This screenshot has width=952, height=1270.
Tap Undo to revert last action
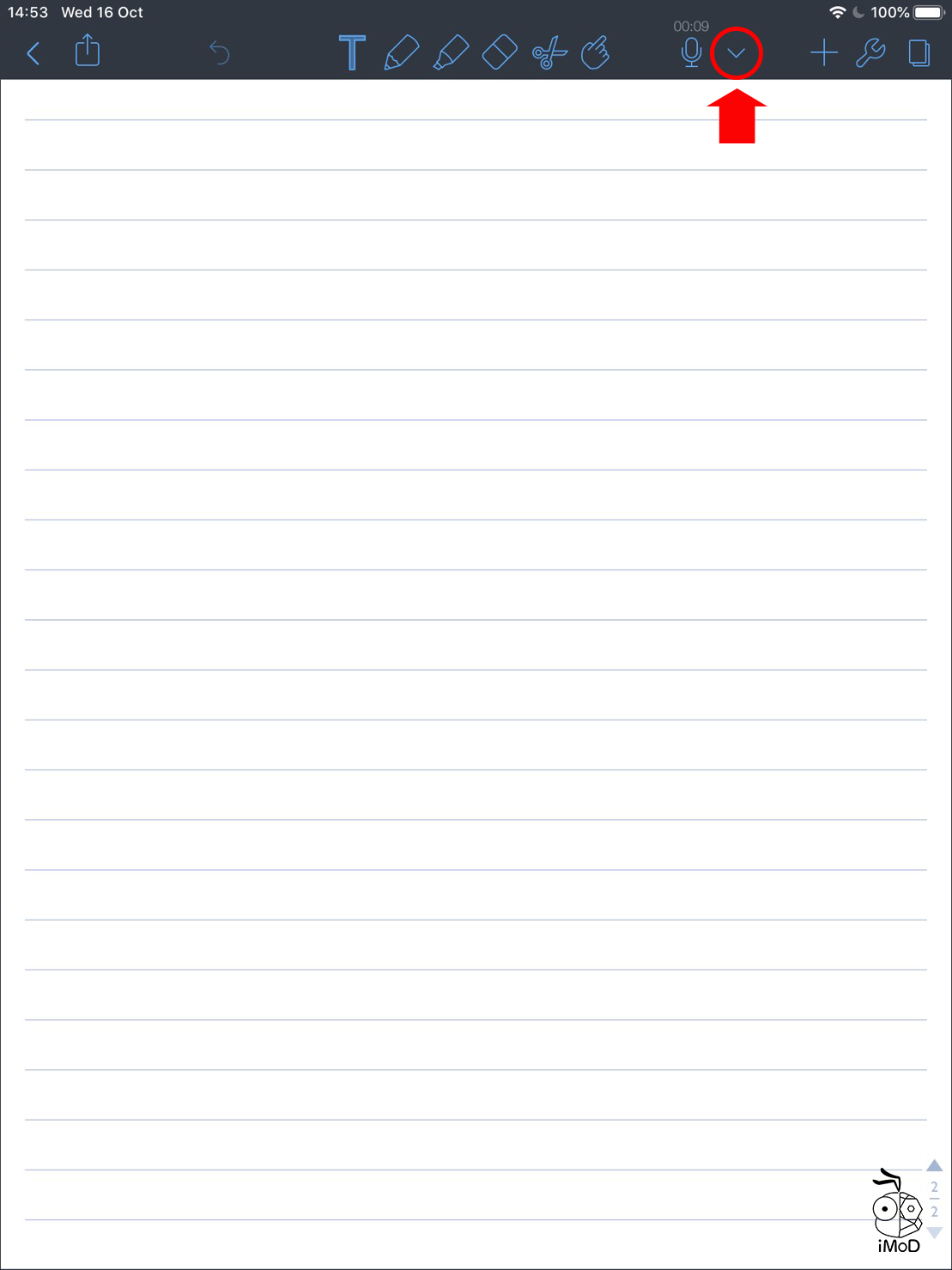click(x=221, y=52)
